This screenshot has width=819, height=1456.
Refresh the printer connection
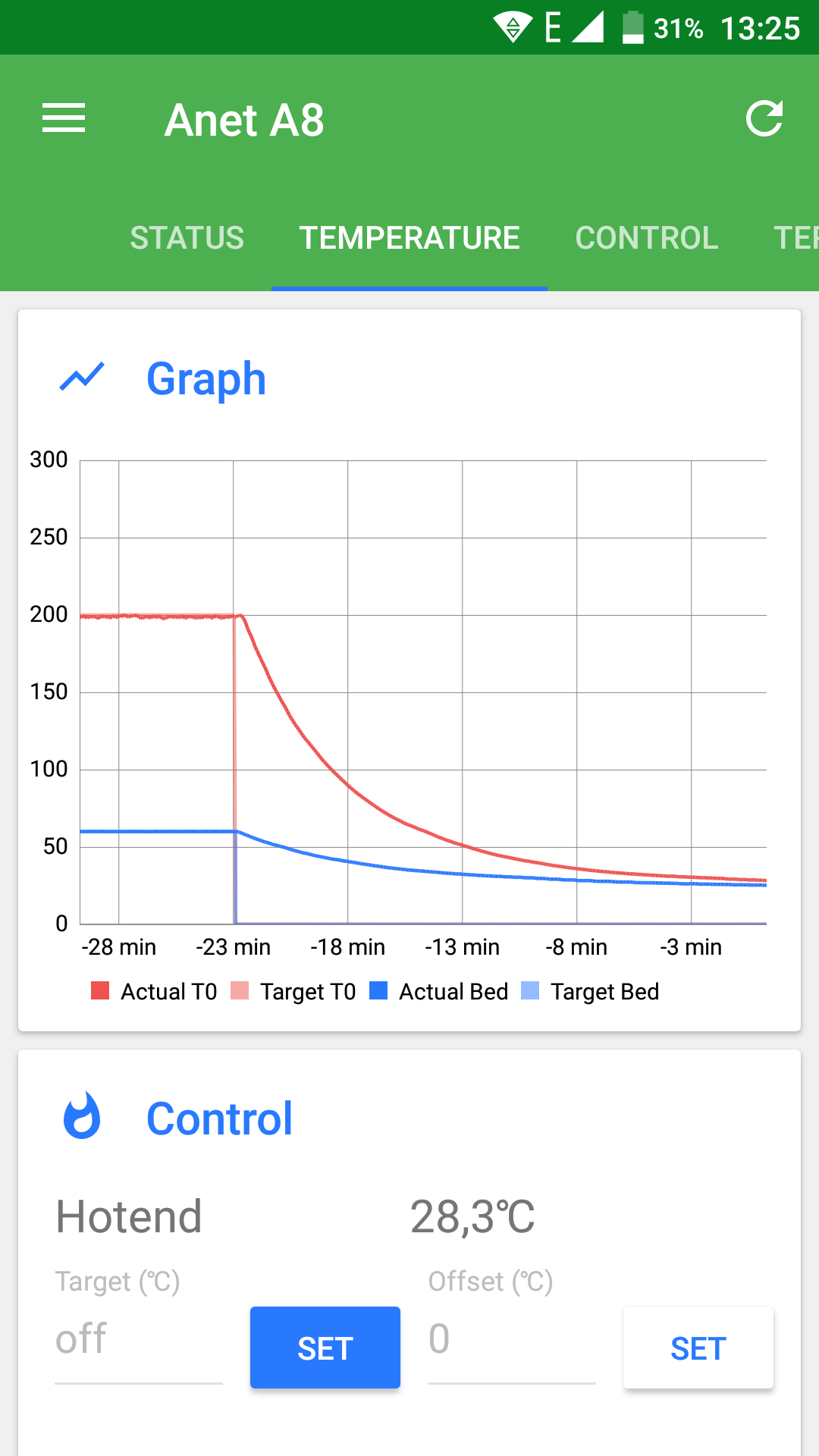[x=764, y=119]
